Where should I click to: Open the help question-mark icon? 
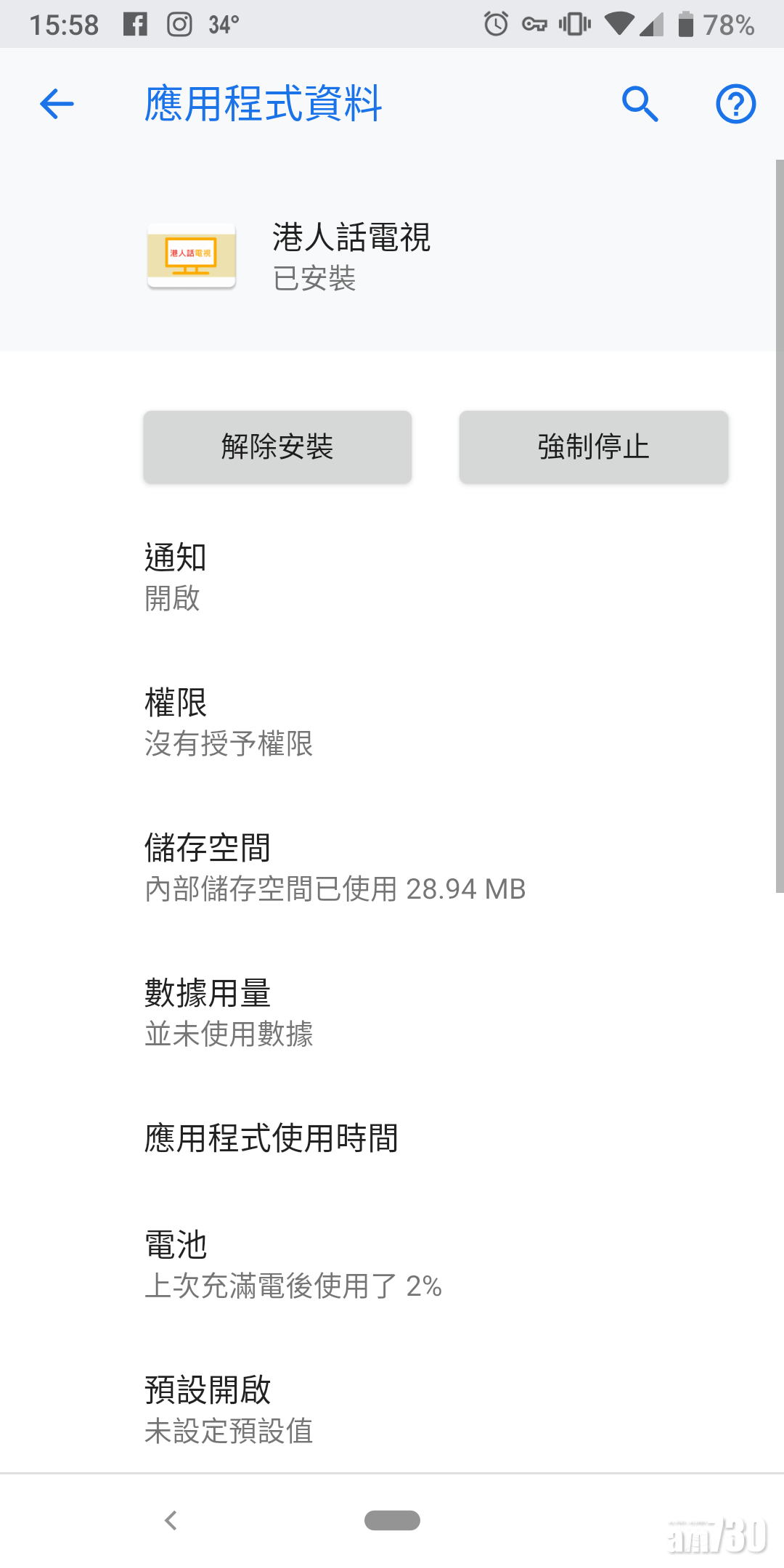click(x=735, y=104)
